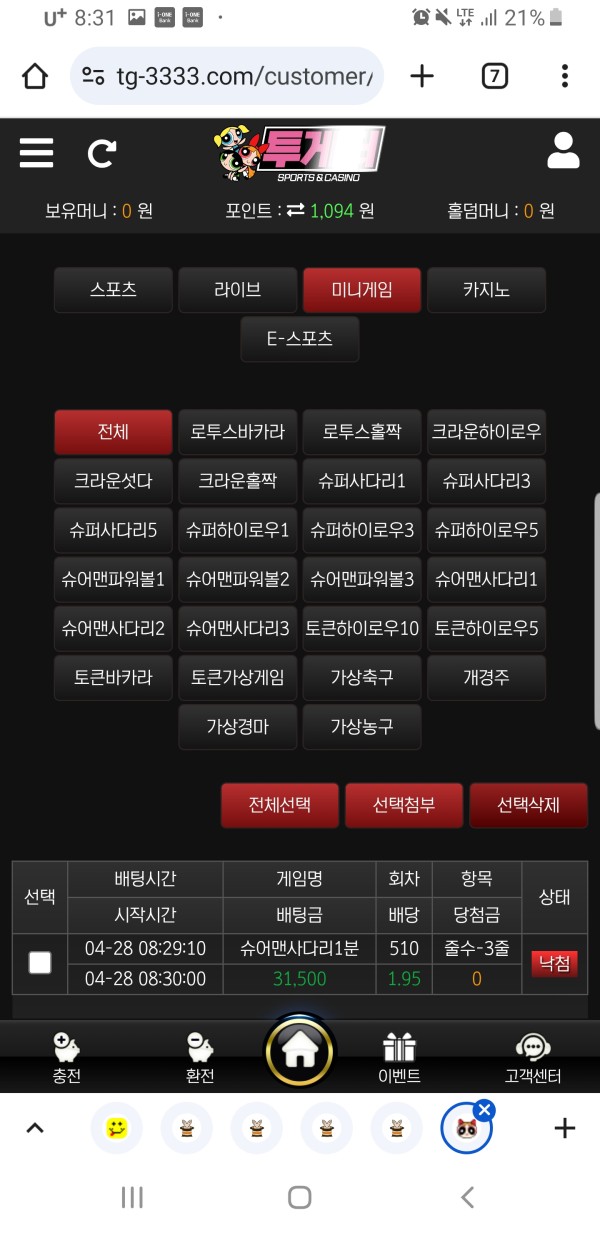Screen dimensions: 600x1233
Task: Tap the 선택첨부 button
Action: (x=404, y=805)
